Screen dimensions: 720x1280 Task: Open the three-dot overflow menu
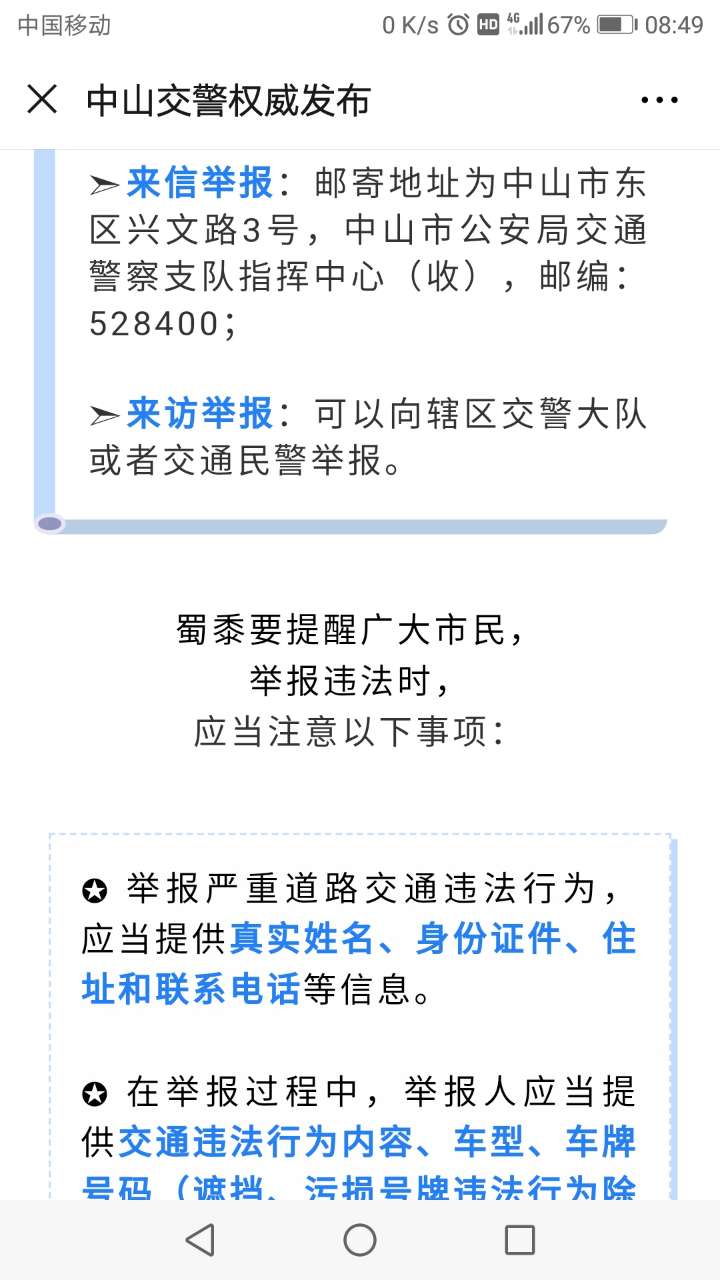(659, 100)
